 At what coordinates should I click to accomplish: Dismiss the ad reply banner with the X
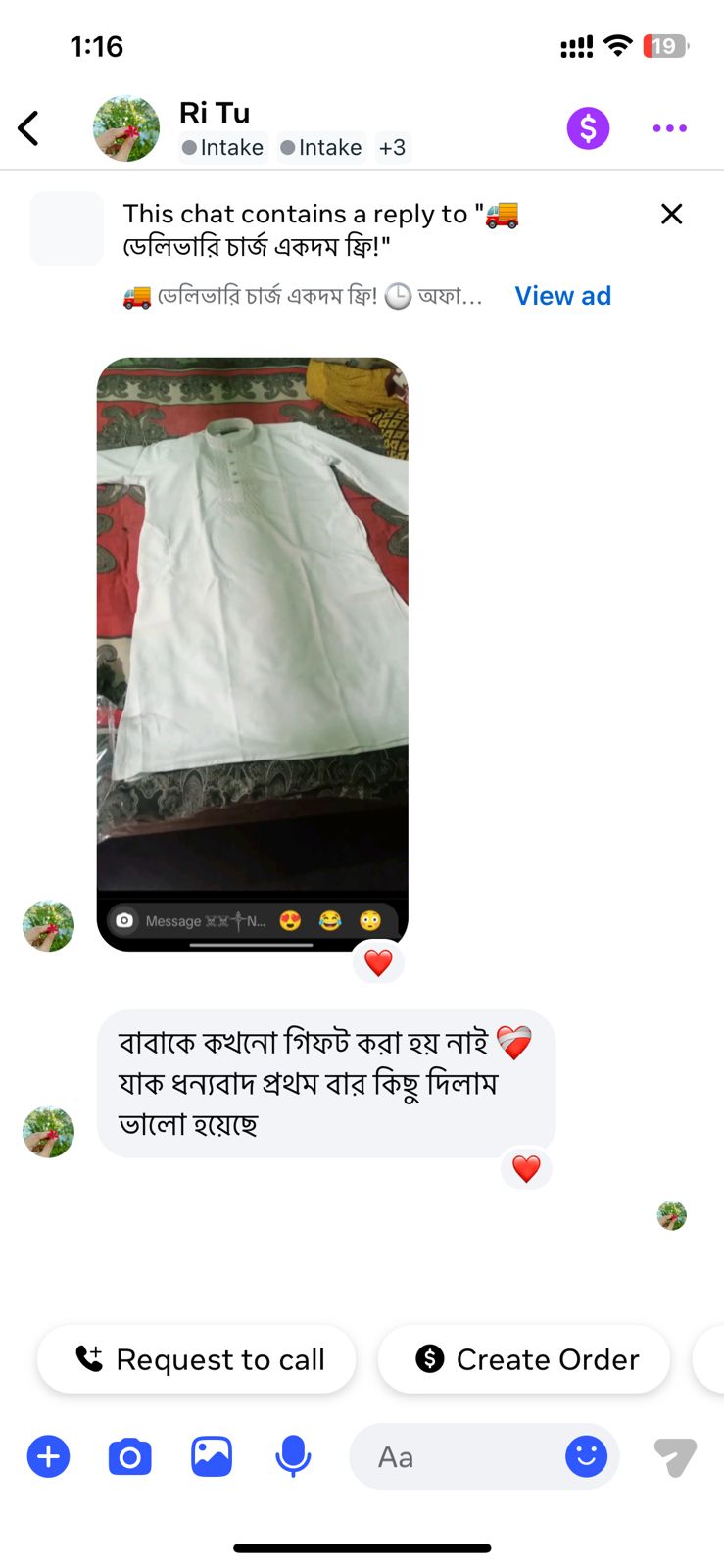click(671, 214)
